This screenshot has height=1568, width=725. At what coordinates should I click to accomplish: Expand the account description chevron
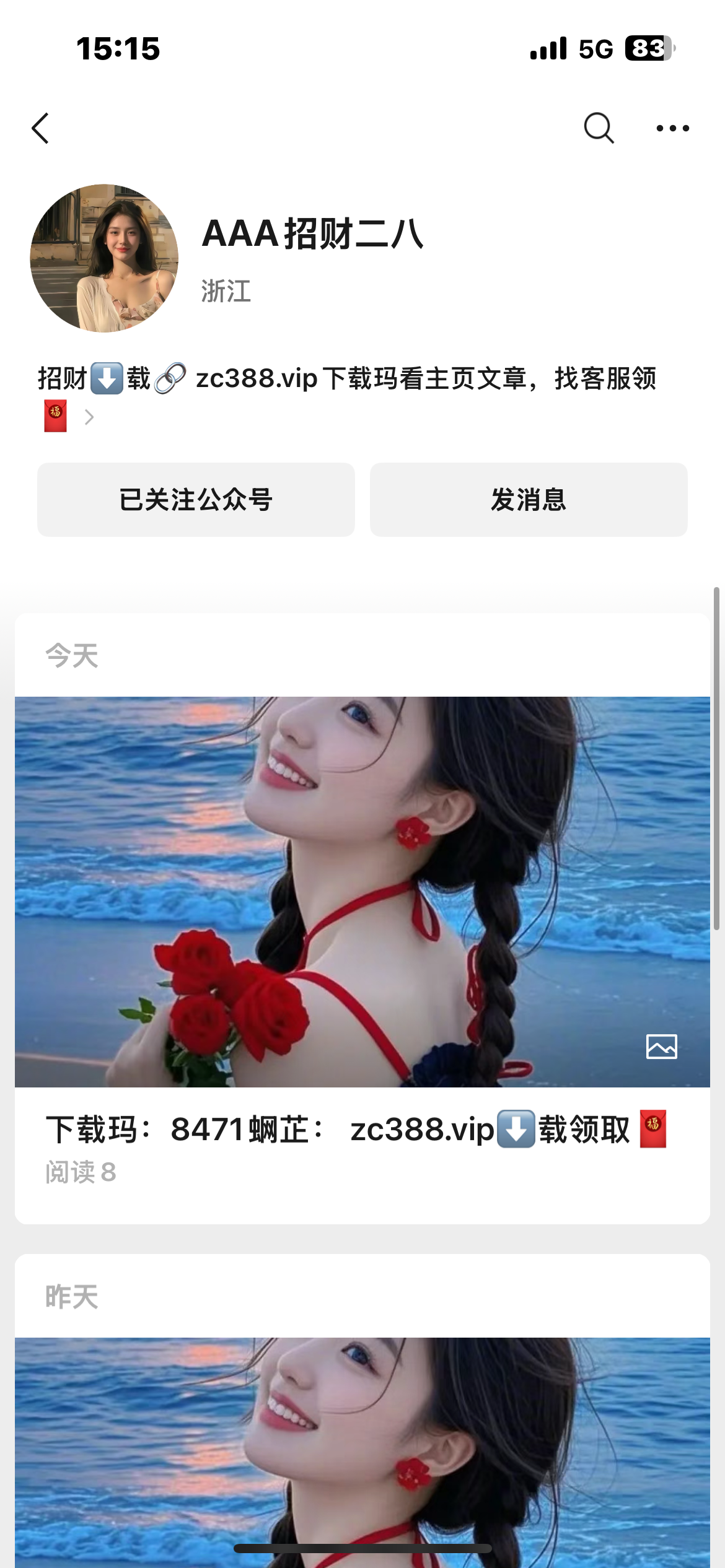89,417
